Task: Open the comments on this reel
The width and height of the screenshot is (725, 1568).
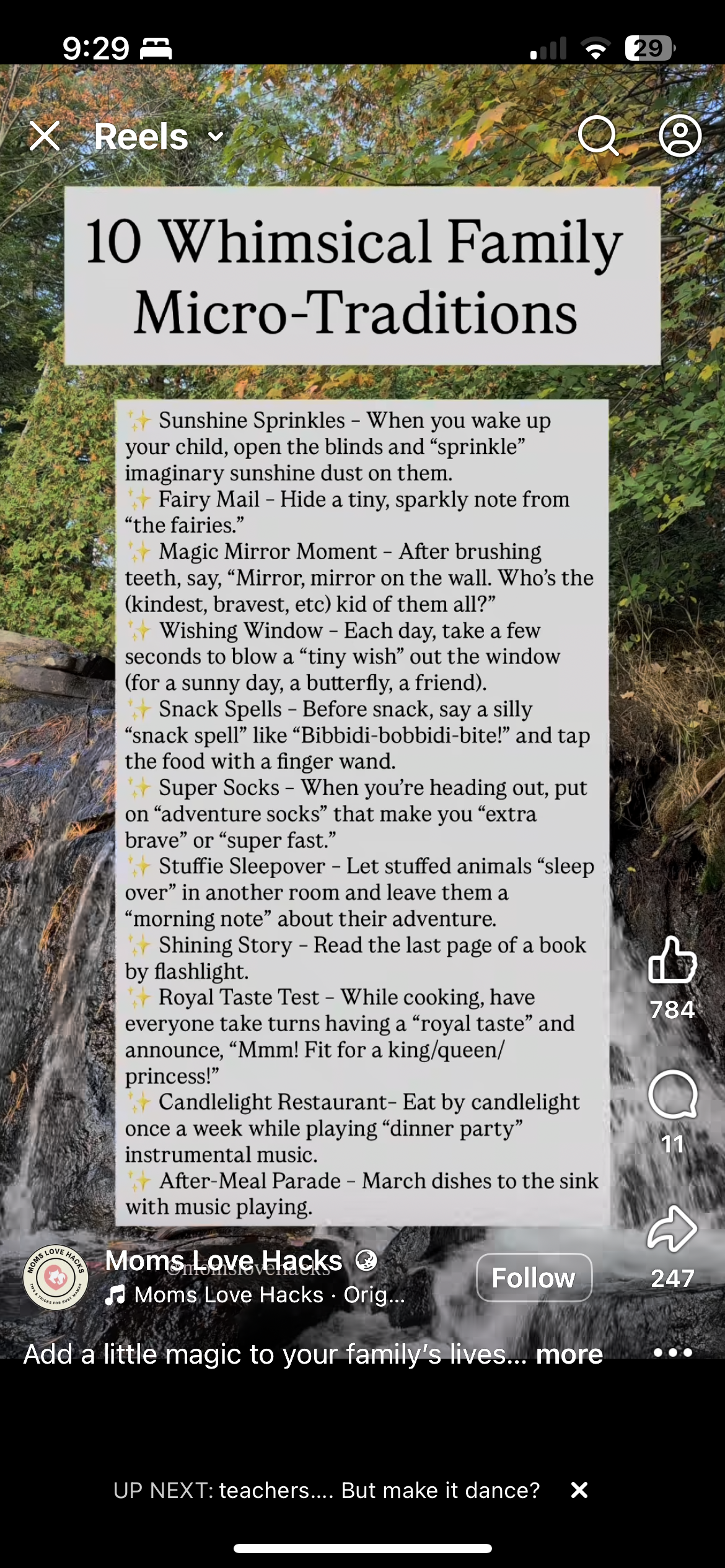Action: coord(672,1095)
